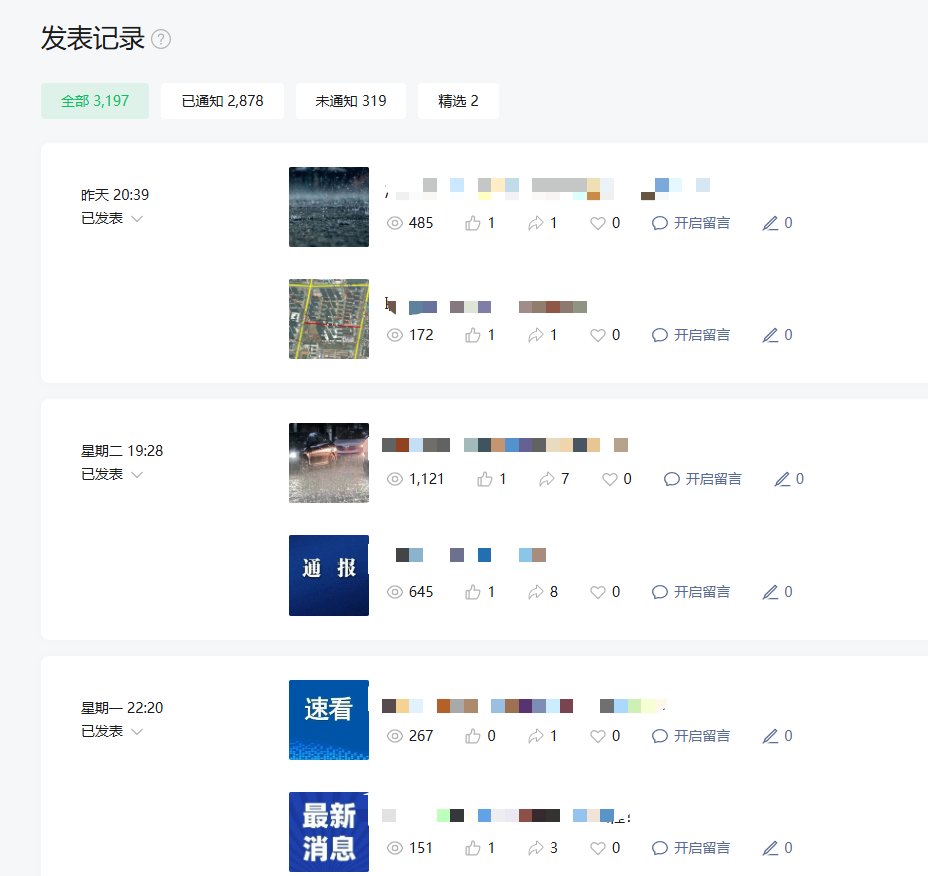Open the 通报 article thumbnail
Screen dimensions: 928x876
[329, 575]
